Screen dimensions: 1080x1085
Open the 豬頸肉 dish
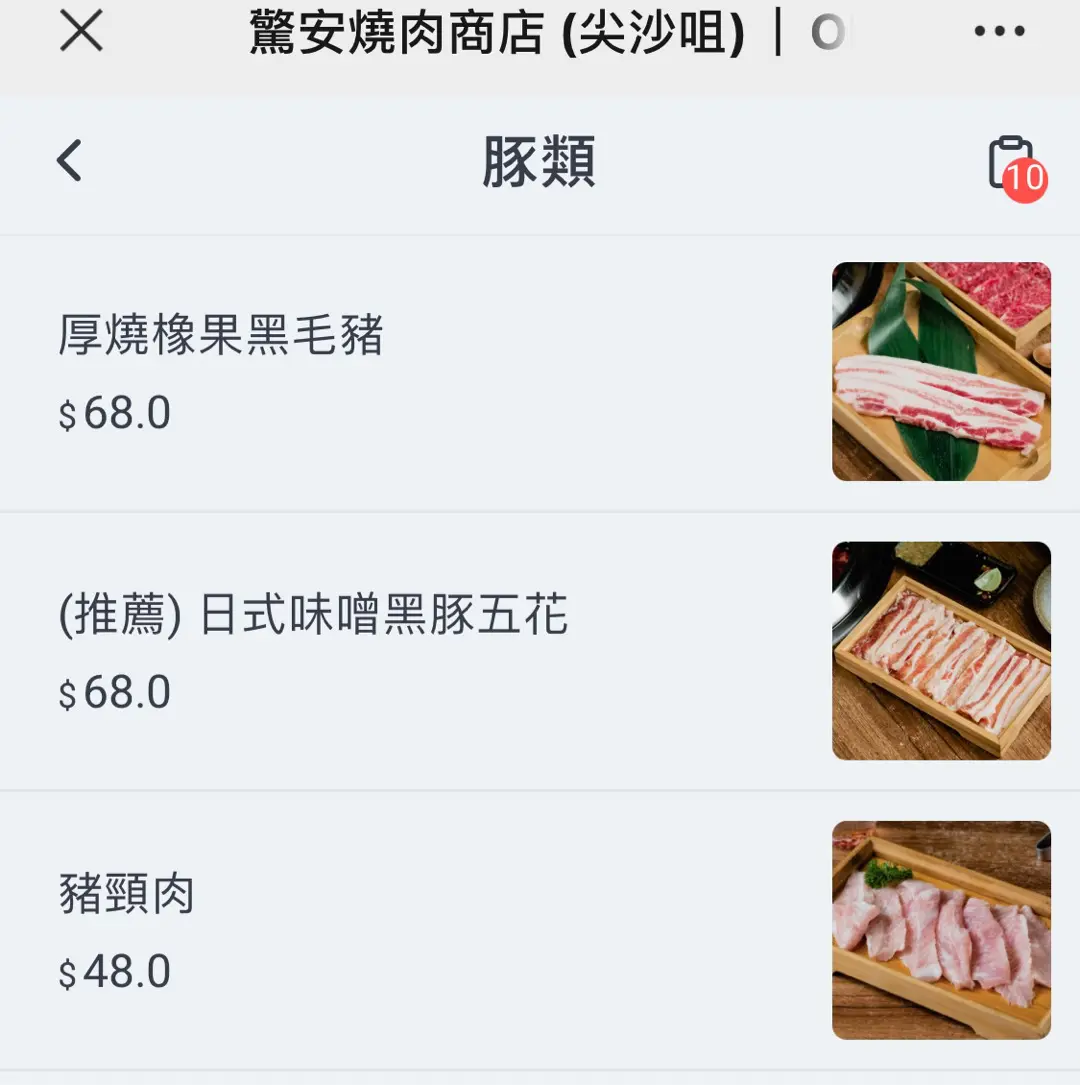point(127,894)
